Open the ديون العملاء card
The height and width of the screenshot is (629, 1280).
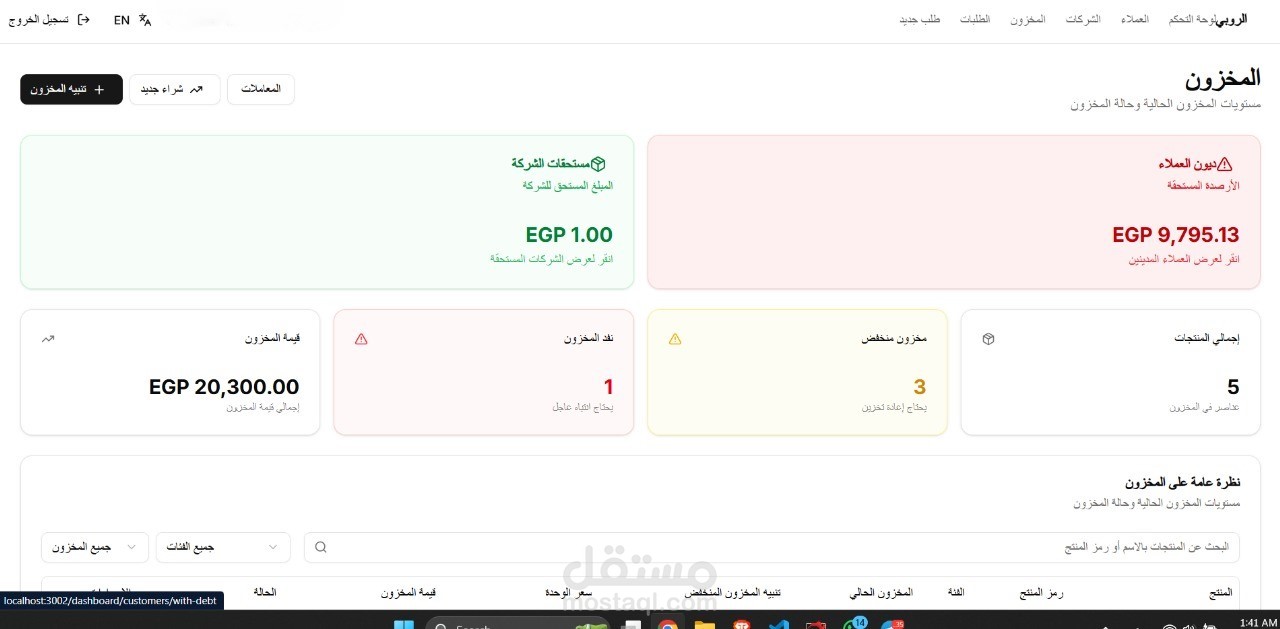(953, 212)
